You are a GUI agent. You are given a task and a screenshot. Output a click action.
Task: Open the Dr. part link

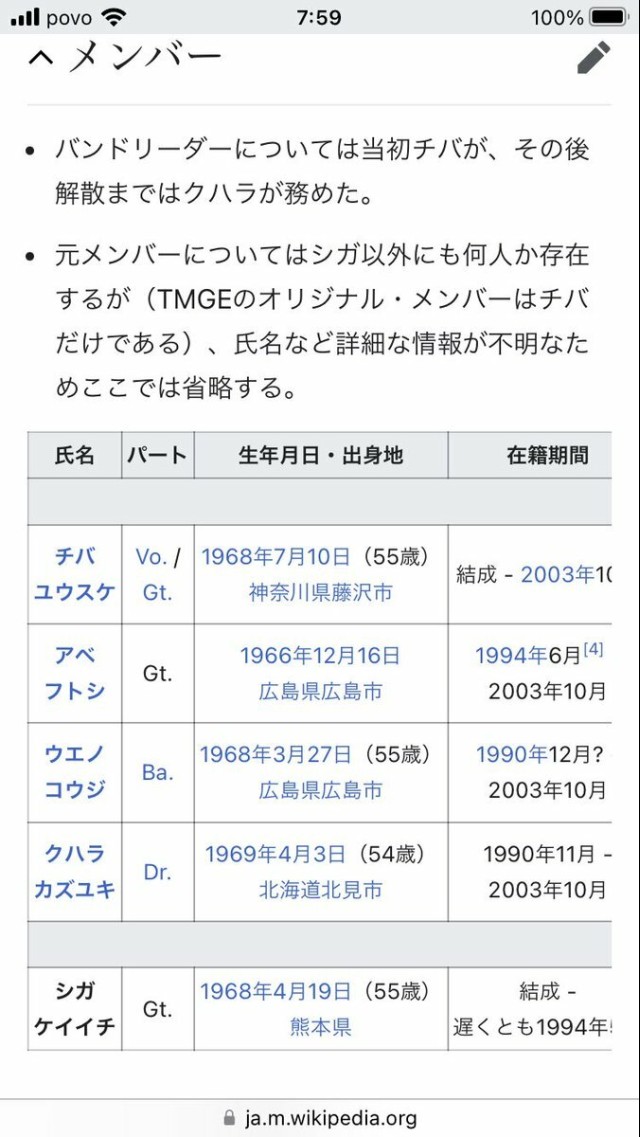(x=157, y=872)
